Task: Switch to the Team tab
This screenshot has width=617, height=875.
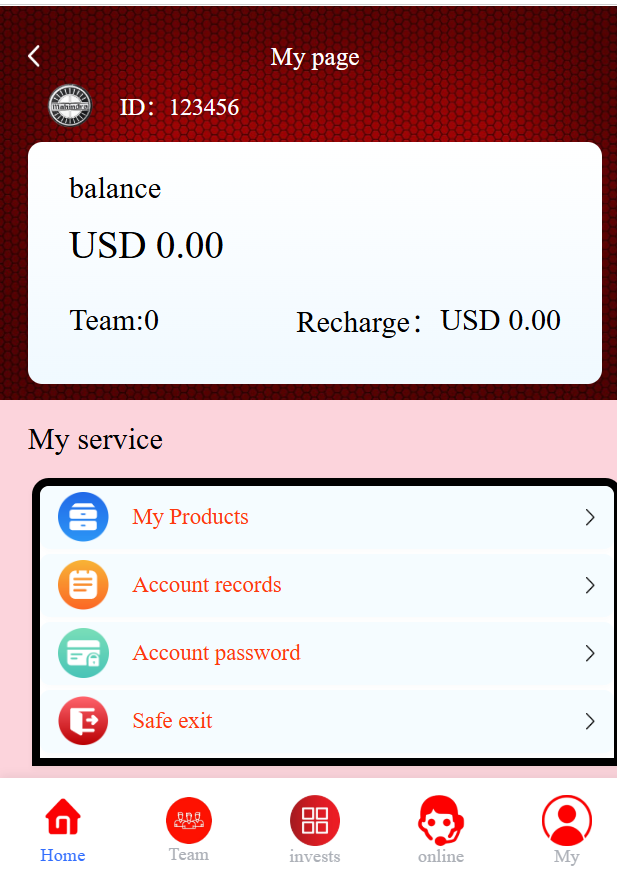Action: [x=189, y=830]
